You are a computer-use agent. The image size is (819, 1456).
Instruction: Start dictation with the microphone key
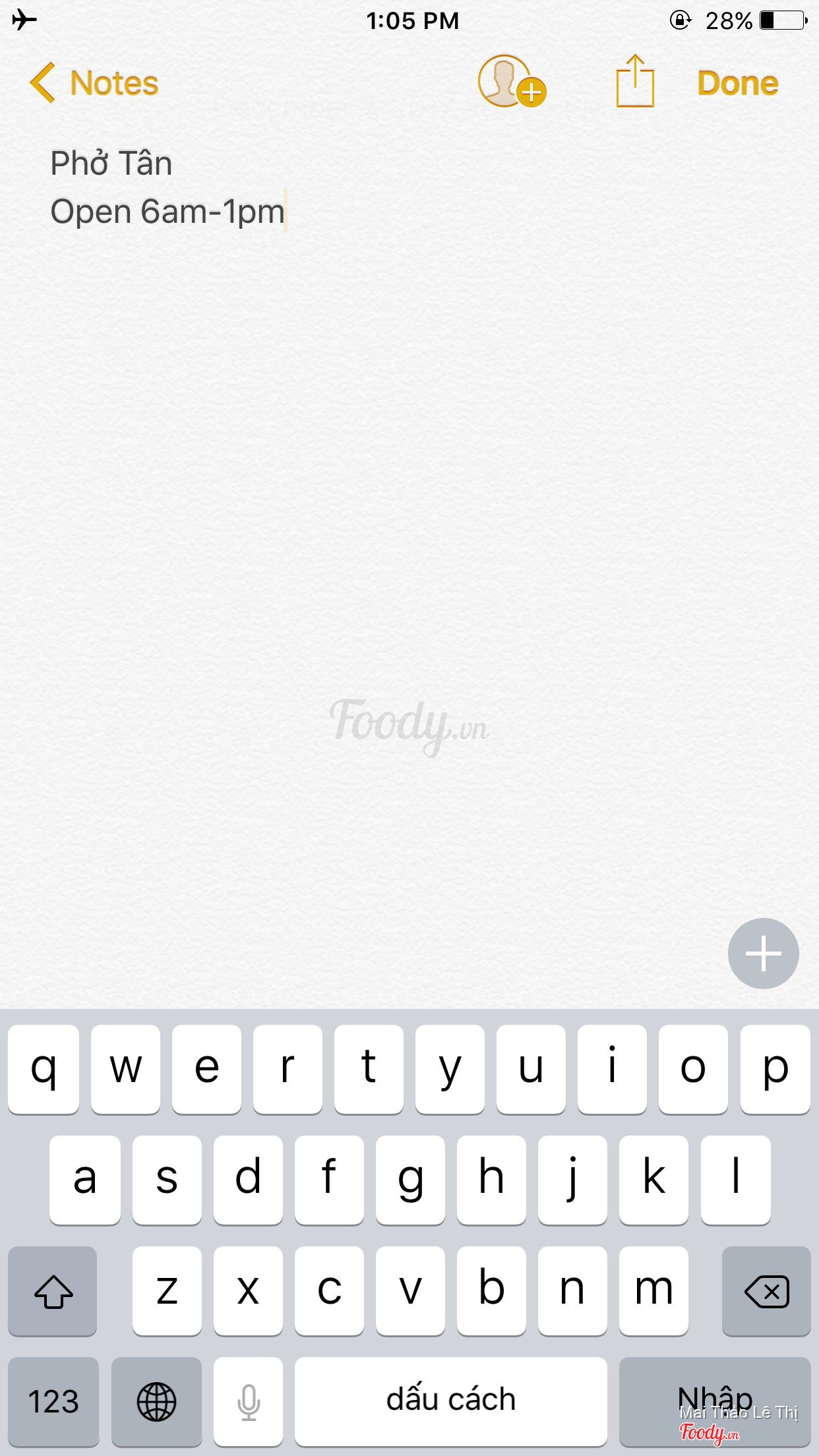point(249,1401)
